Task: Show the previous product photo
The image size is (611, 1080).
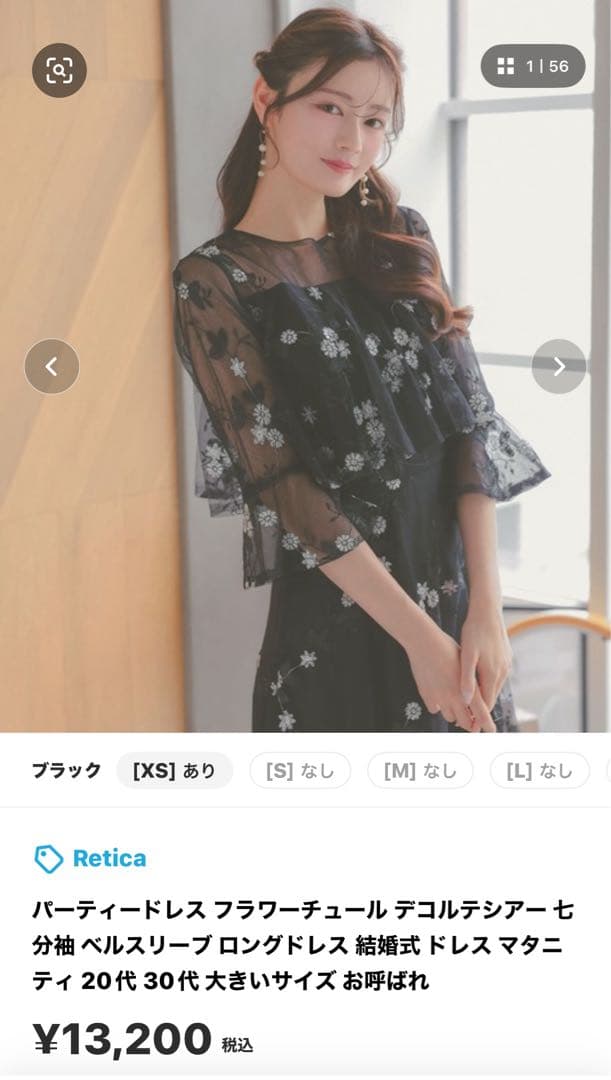Action: (52, 366)
